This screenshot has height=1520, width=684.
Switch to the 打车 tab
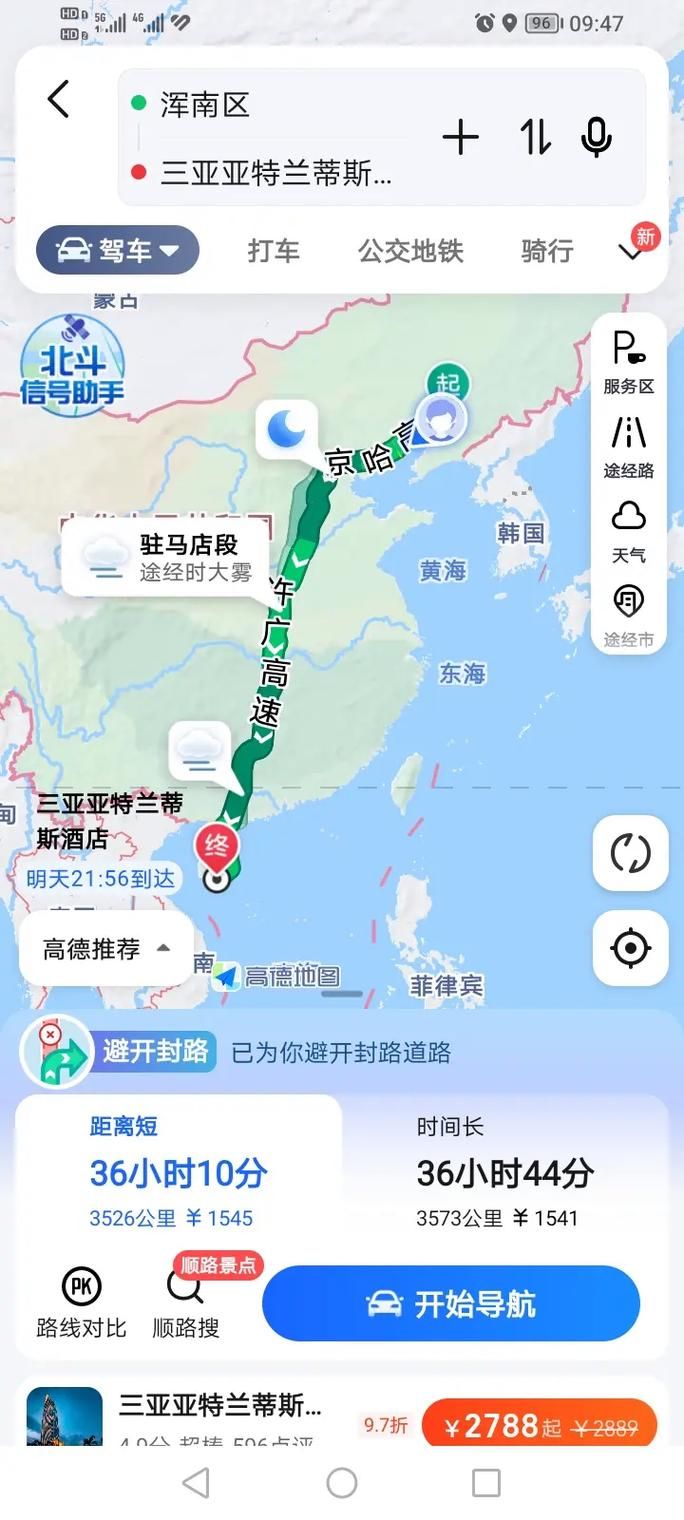click(273, 250)
